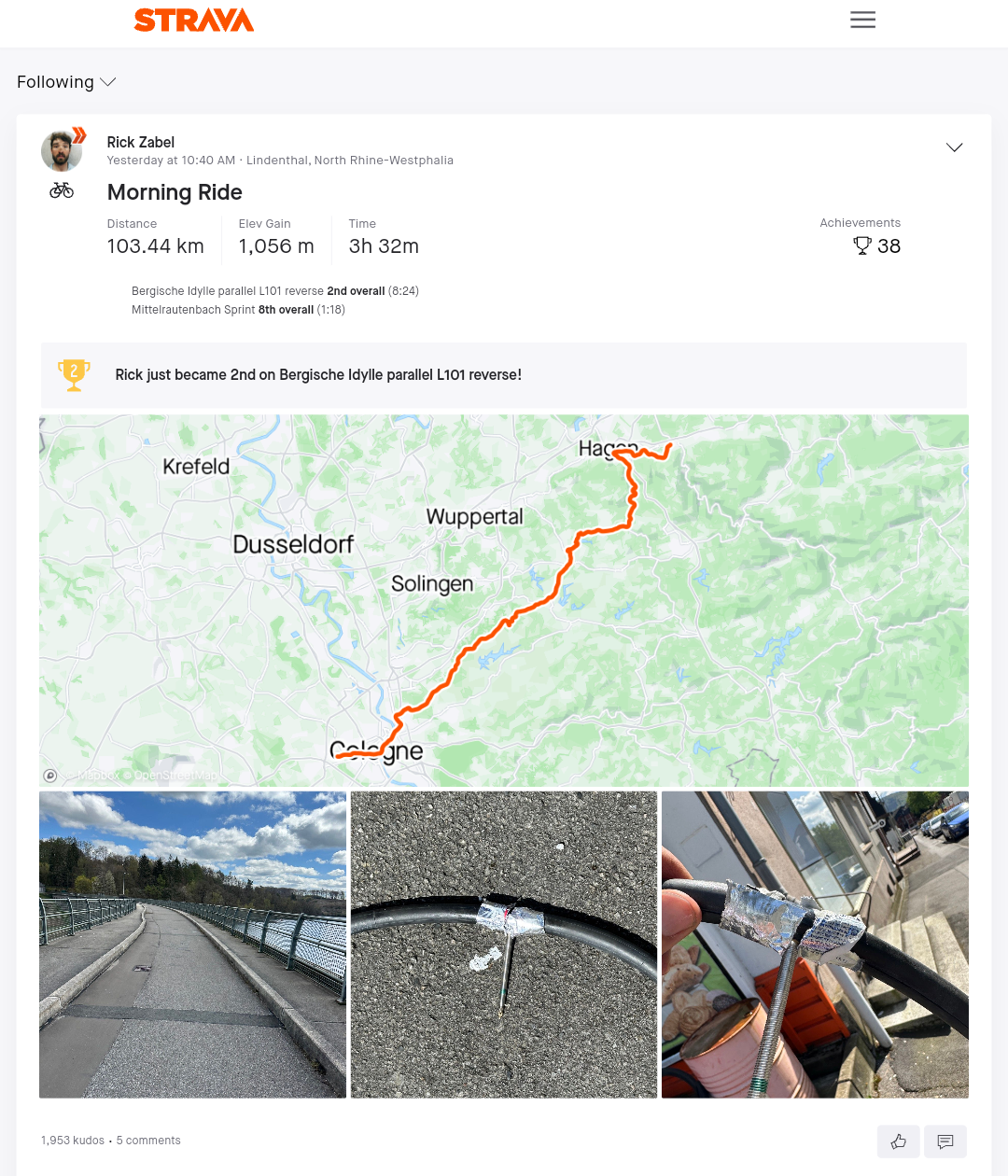Open the 2nd place achievement banner
The height and width of the screenshot is (1176, 1008).
(x=504, y=375)
